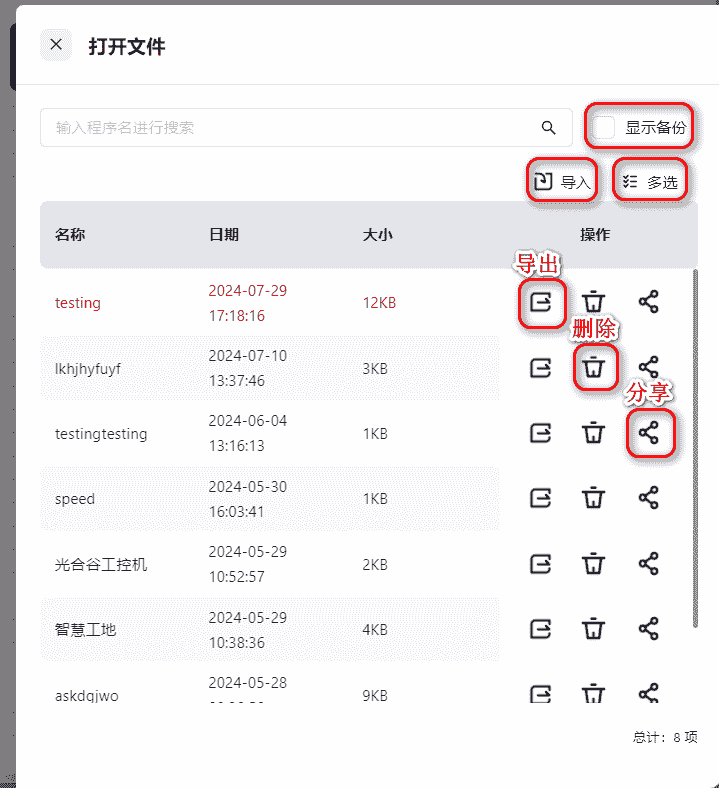719x788 pixels.
Task: Share the testingtesting file
Action: (x=648, y=433)
